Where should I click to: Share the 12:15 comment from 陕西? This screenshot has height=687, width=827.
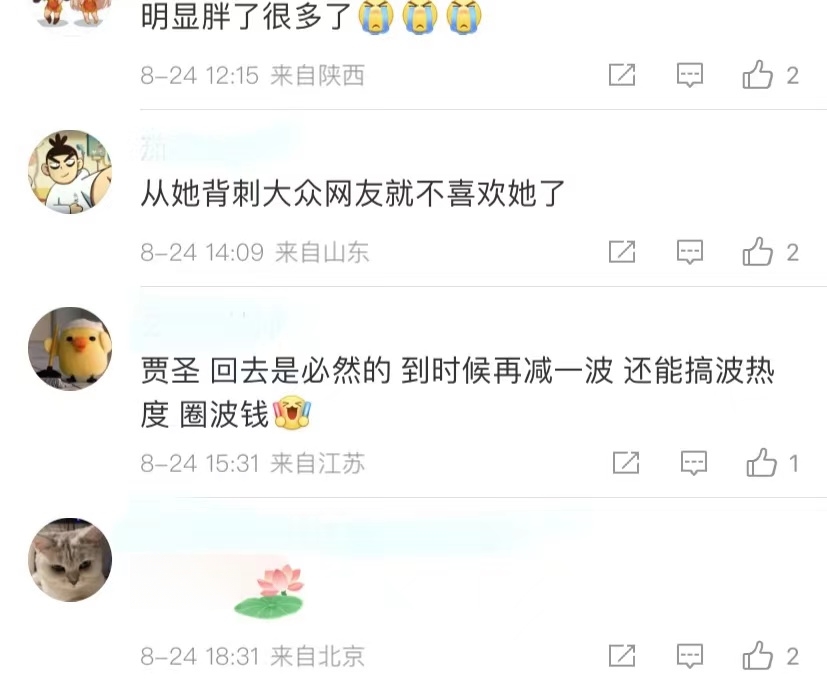(x=622, y=75)
